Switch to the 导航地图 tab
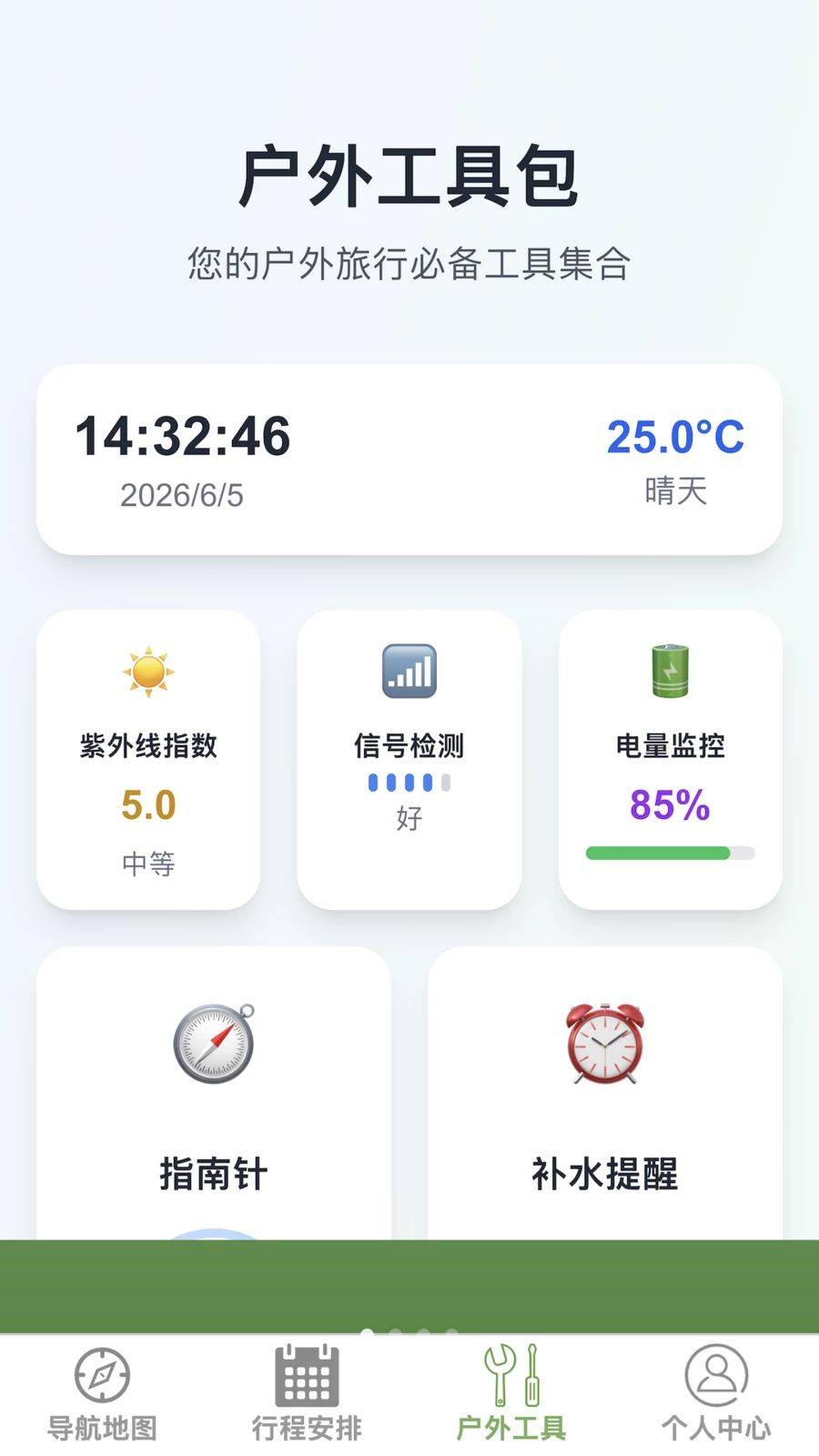 click(x=102, y=1394)
